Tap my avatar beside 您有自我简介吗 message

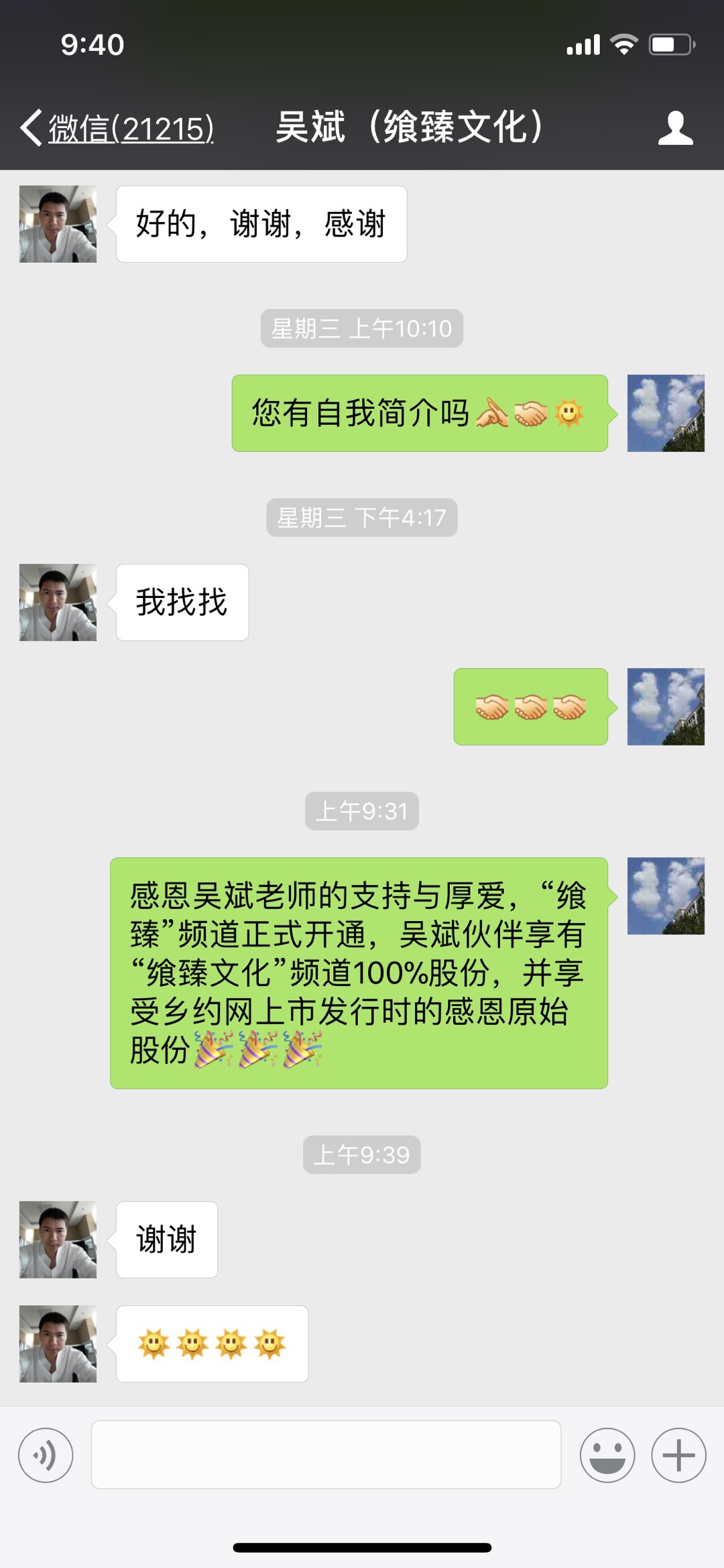(x=665, y=413)
